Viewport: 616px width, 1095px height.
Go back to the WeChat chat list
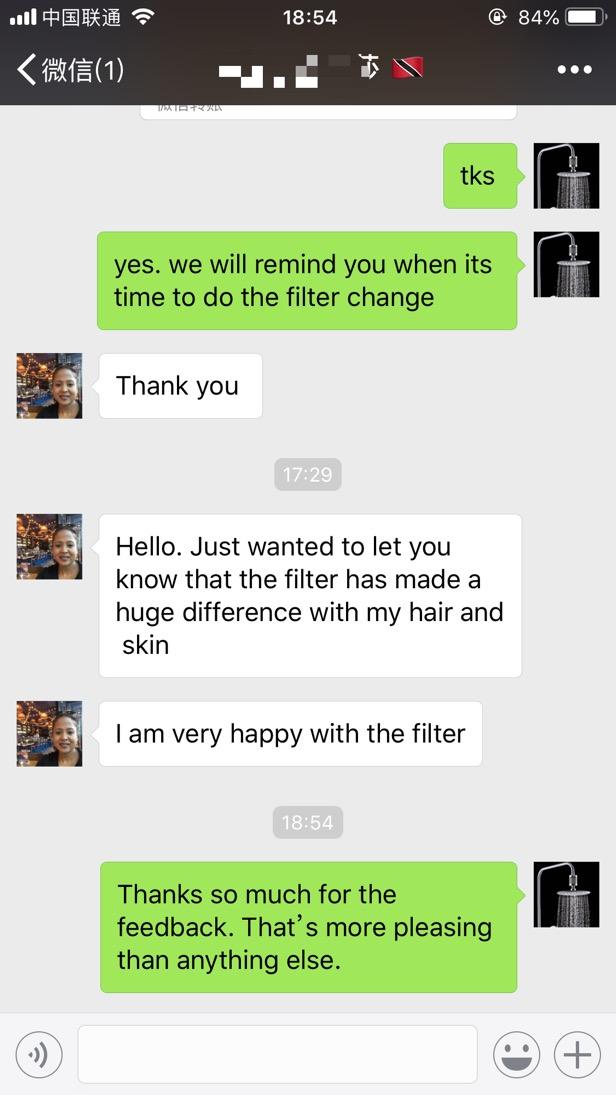pyautogui.click(x=68, y=70)
